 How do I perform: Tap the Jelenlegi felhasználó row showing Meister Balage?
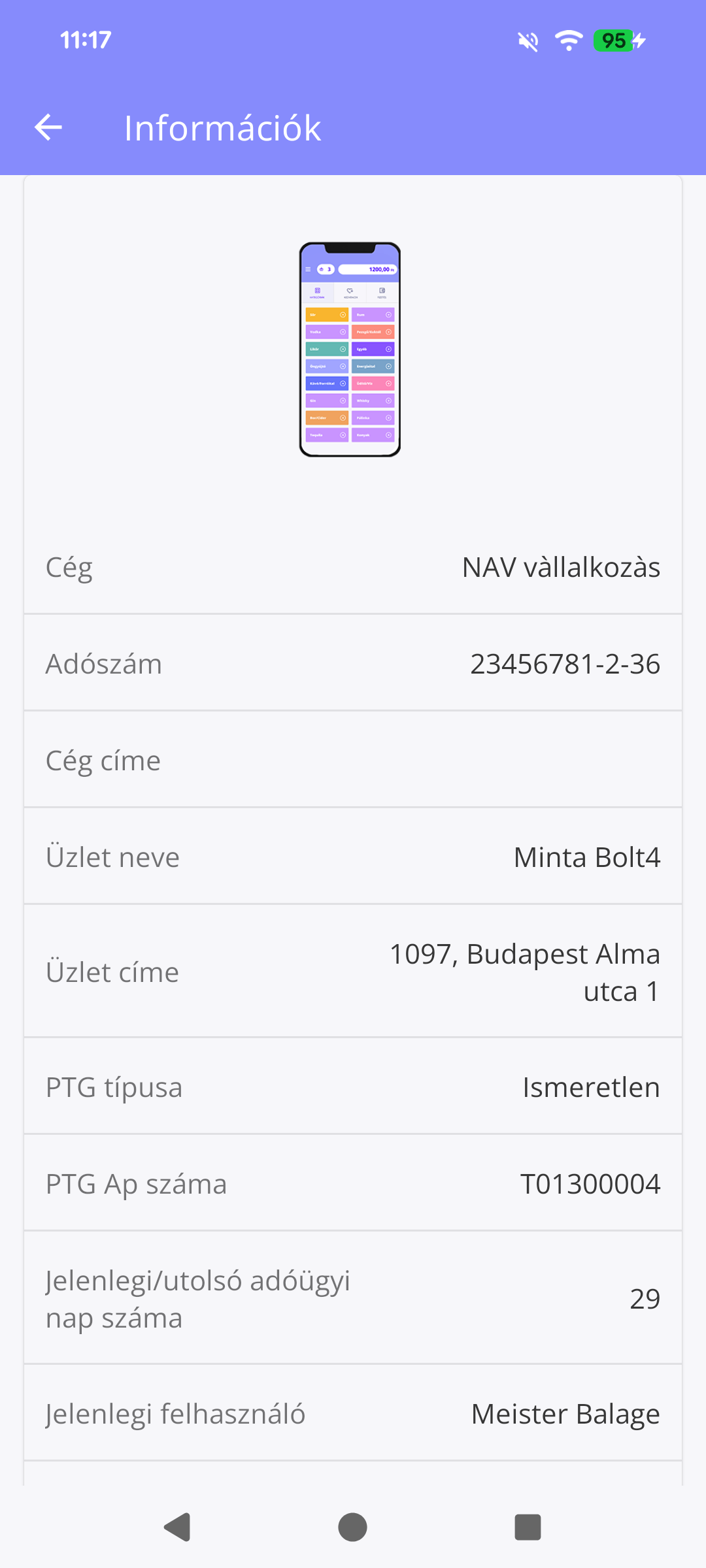point(353,1414)
